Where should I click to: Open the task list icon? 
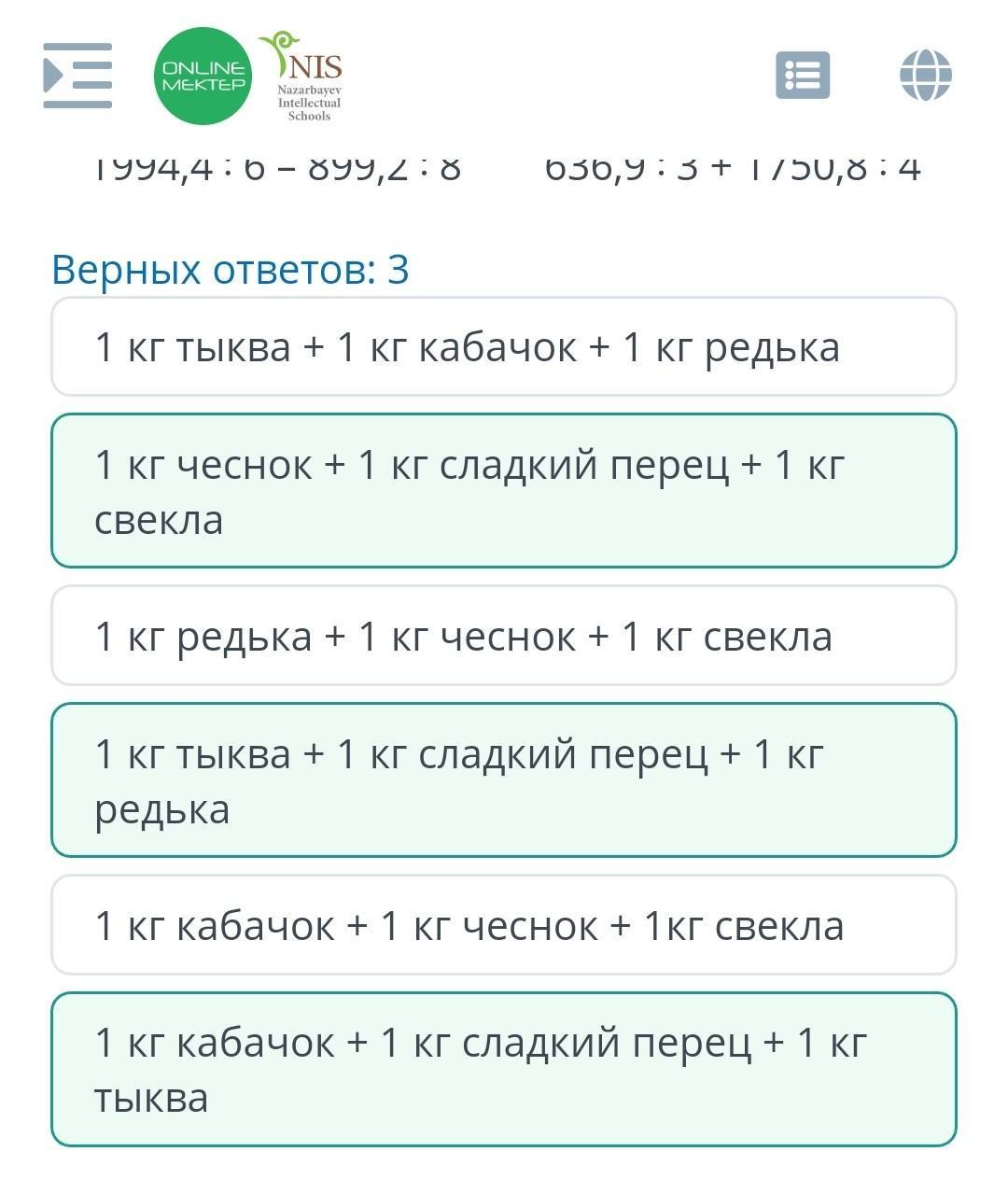pos(803,75)
